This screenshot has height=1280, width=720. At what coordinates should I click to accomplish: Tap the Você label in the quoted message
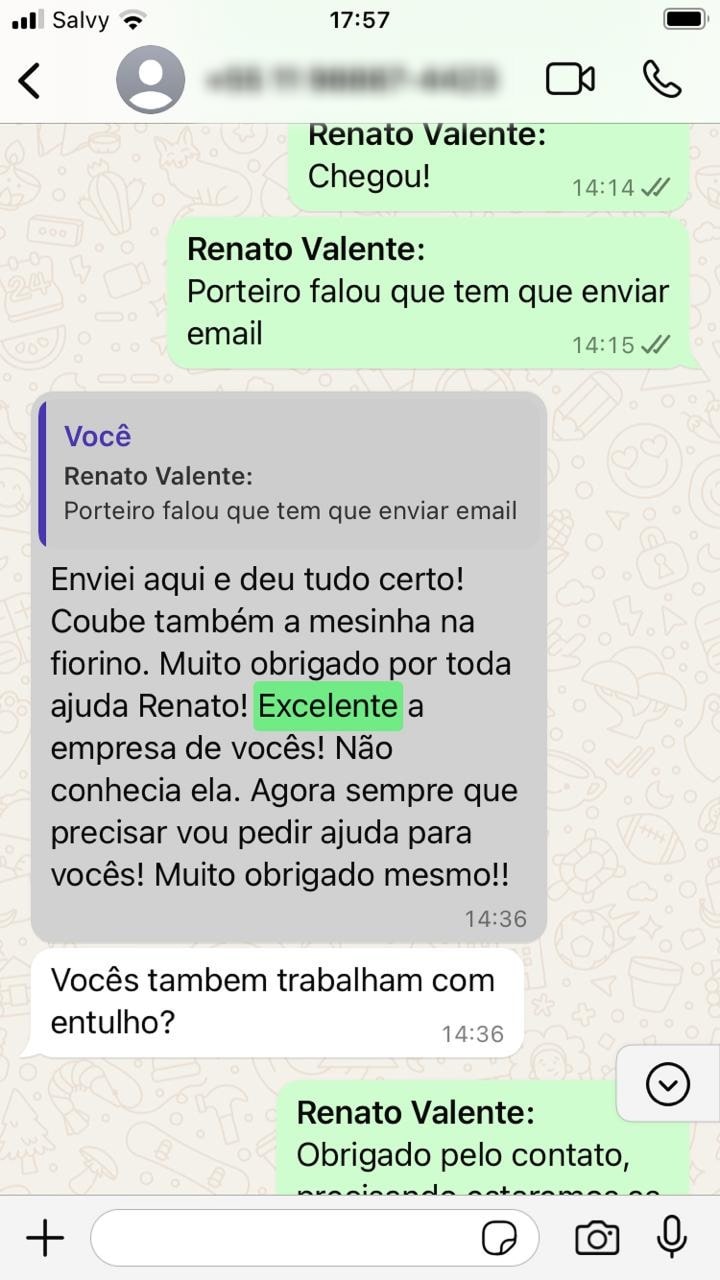pyautogui.click(x=98, y=436)
